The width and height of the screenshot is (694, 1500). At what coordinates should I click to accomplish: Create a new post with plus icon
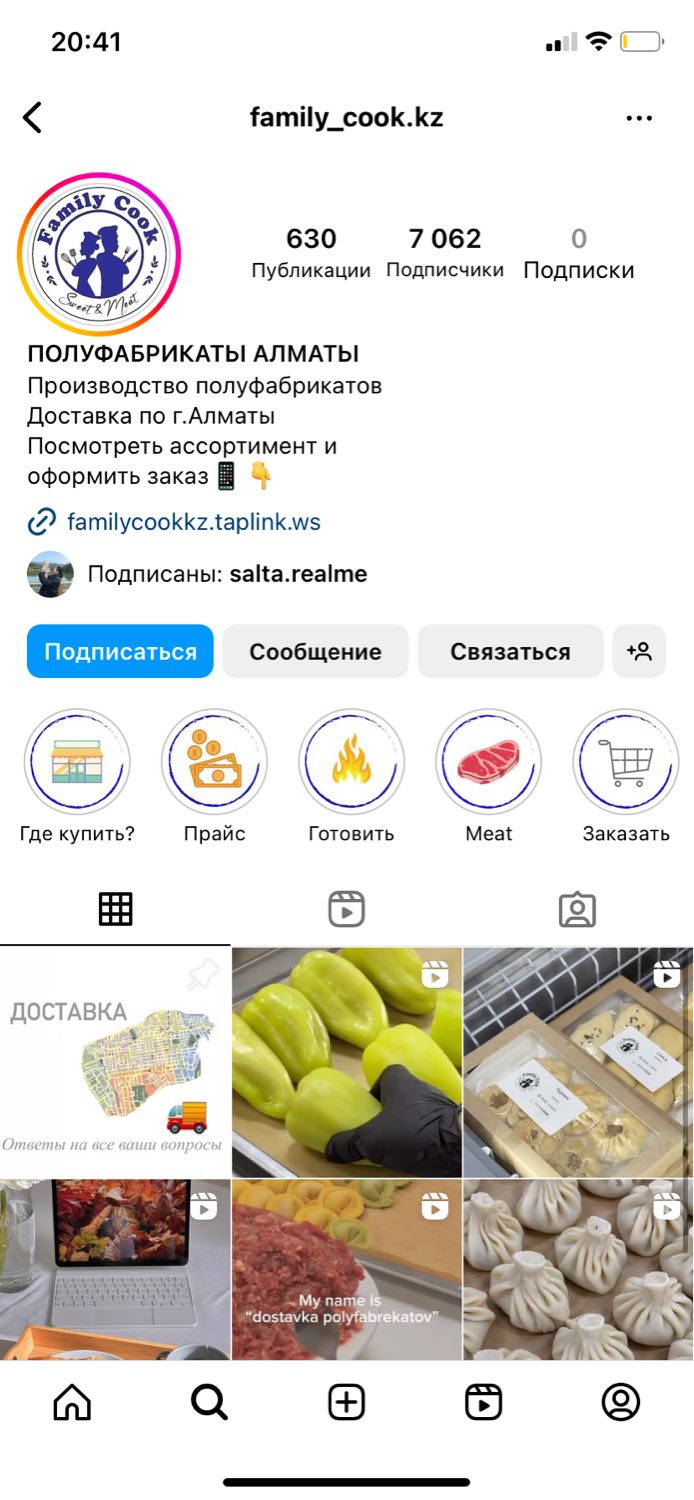tap(346, 1403)
